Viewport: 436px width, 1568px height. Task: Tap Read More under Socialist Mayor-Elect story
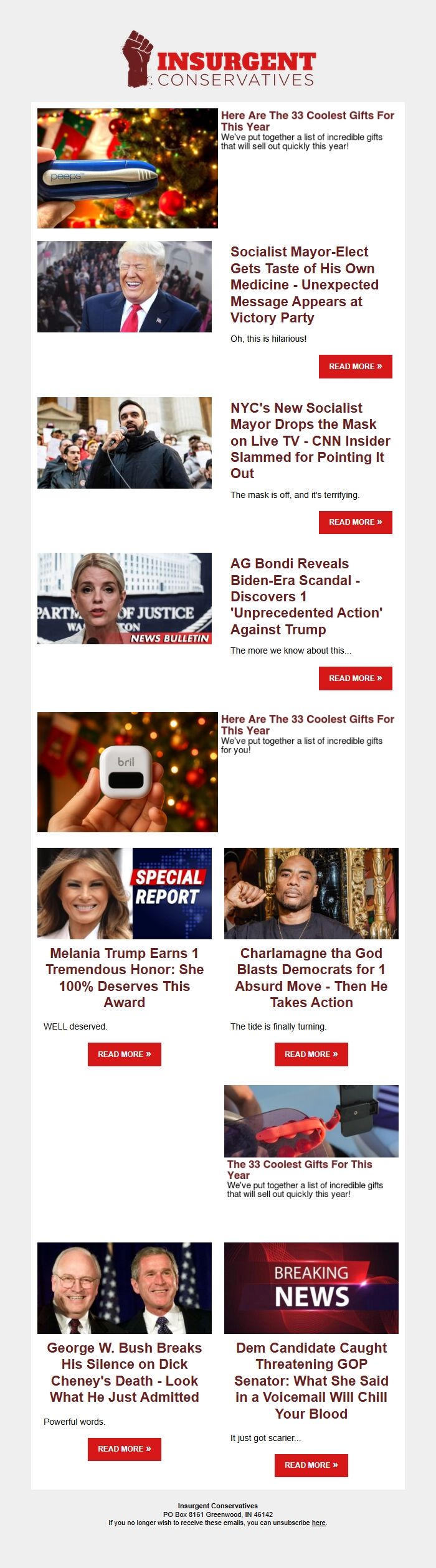point(355,367)
